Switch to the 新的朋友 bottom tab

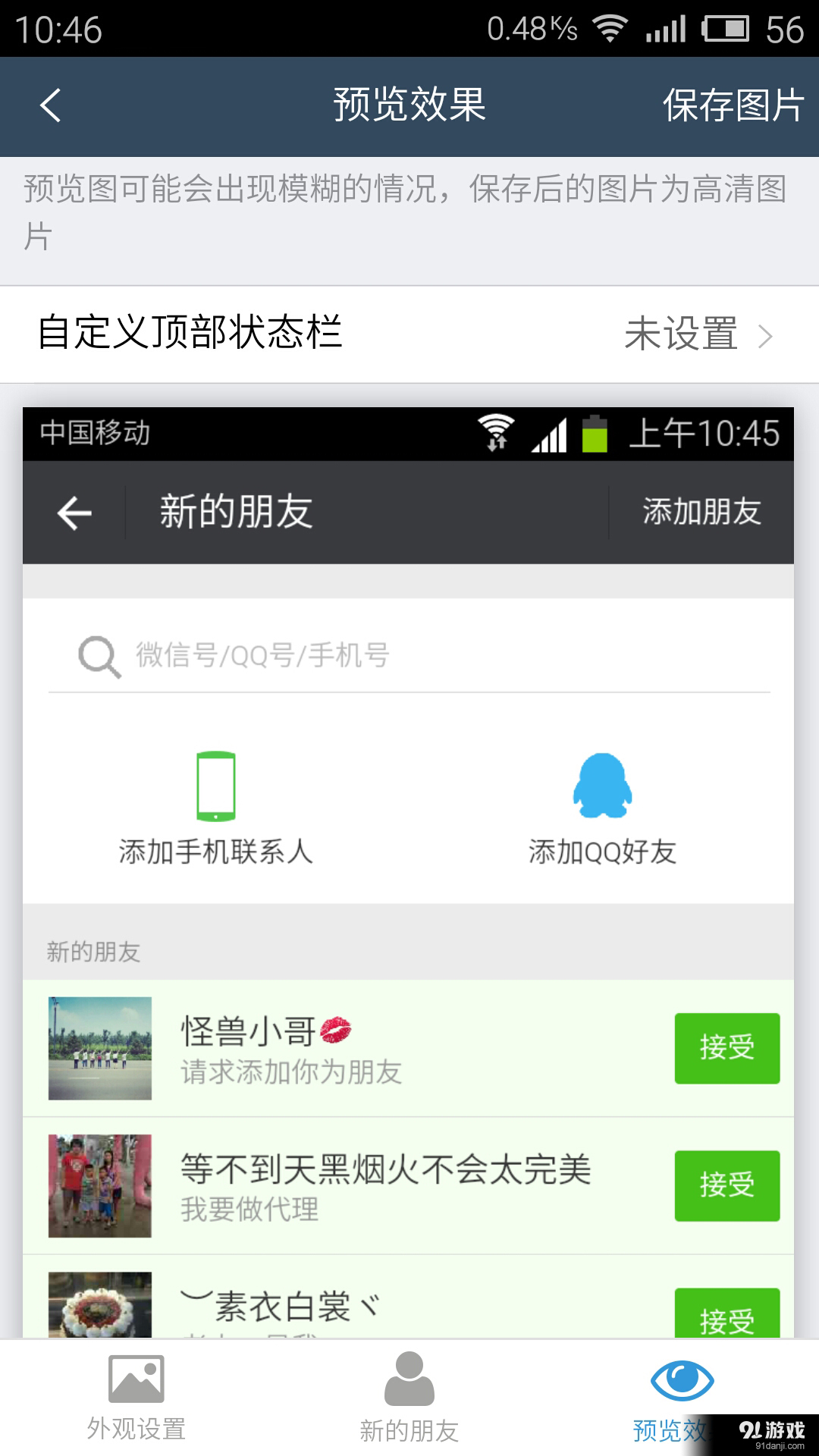(x=409, y=1398)
